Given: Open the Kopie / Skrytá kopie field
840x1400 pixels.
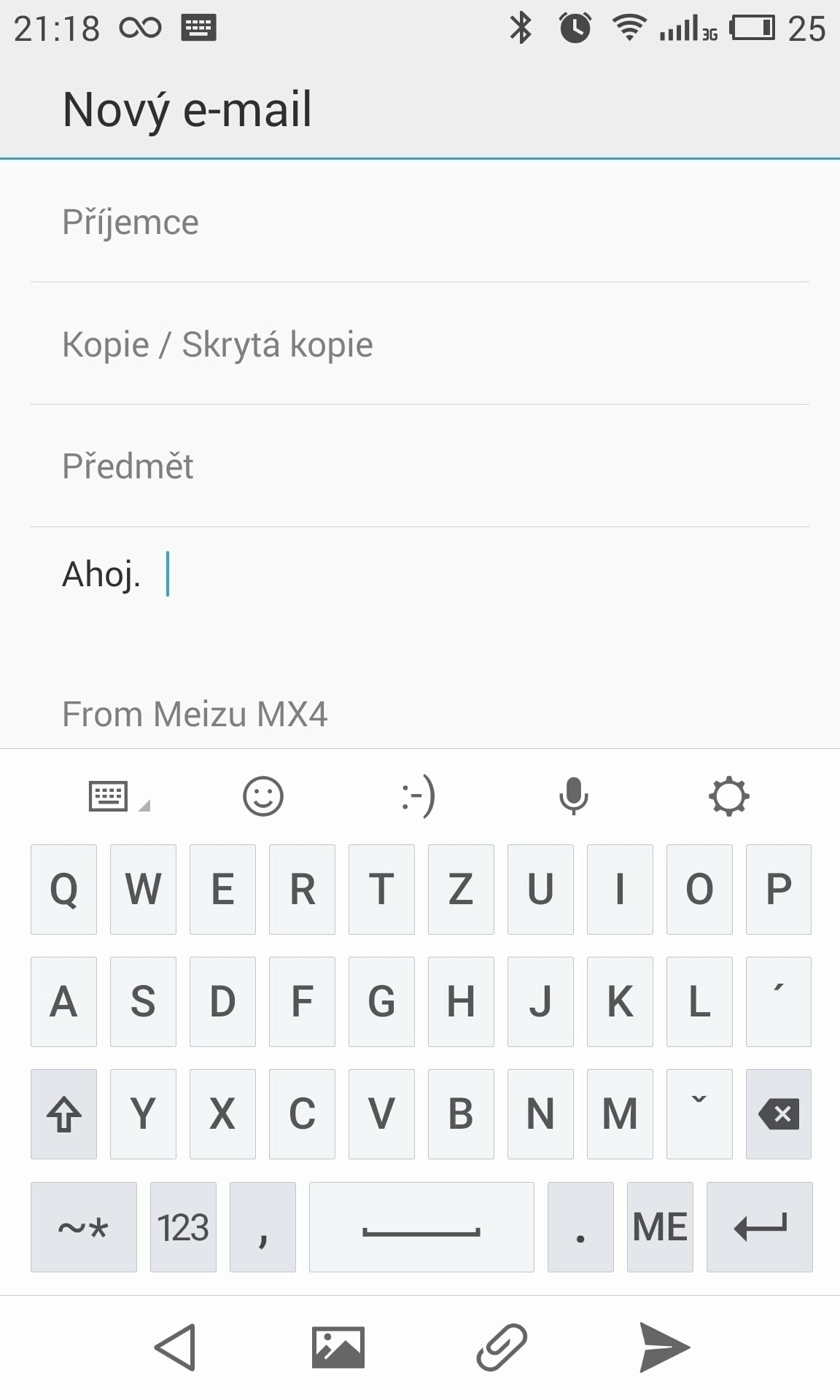Looking at the screenshot, I should point(420,343).
